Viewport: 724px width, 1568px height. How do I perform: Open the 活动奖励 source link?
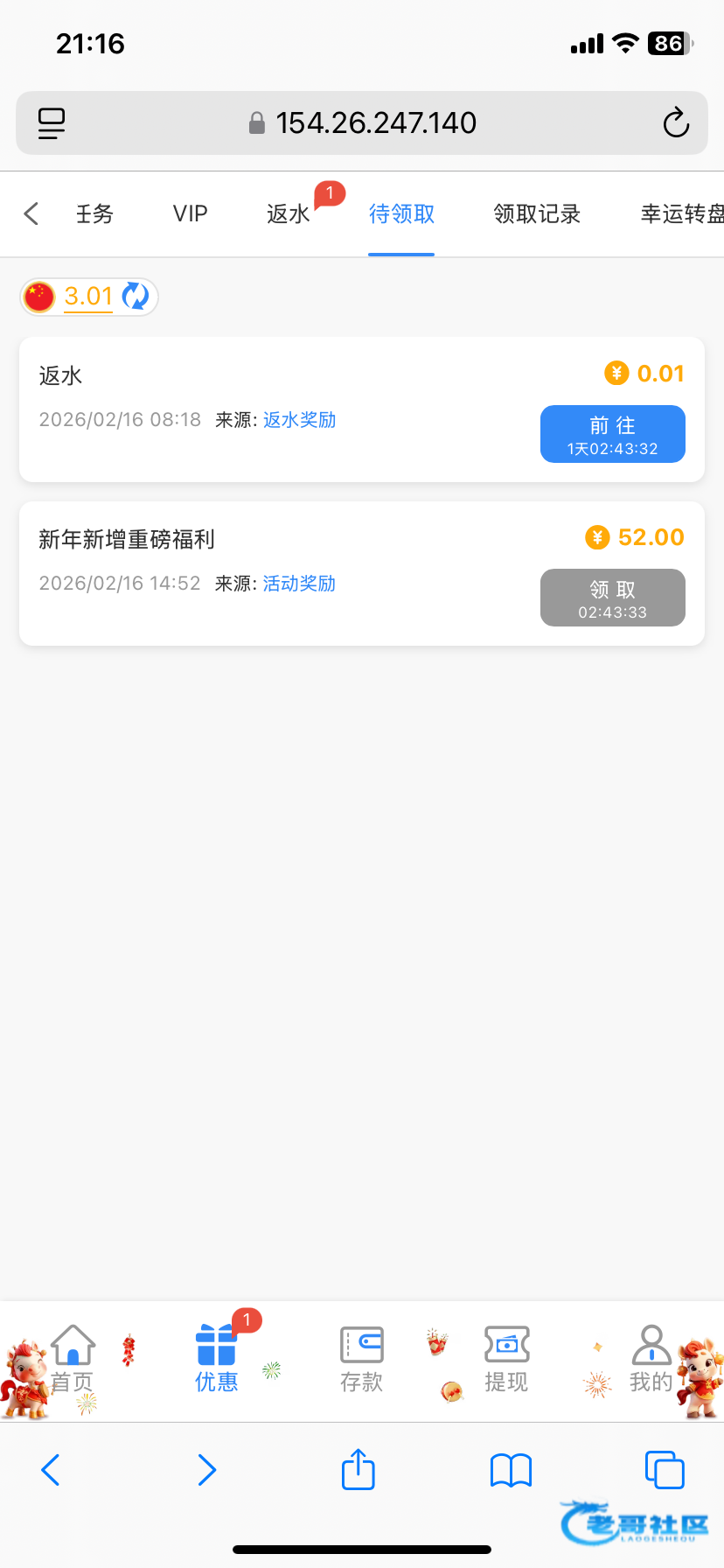[299, 584]
